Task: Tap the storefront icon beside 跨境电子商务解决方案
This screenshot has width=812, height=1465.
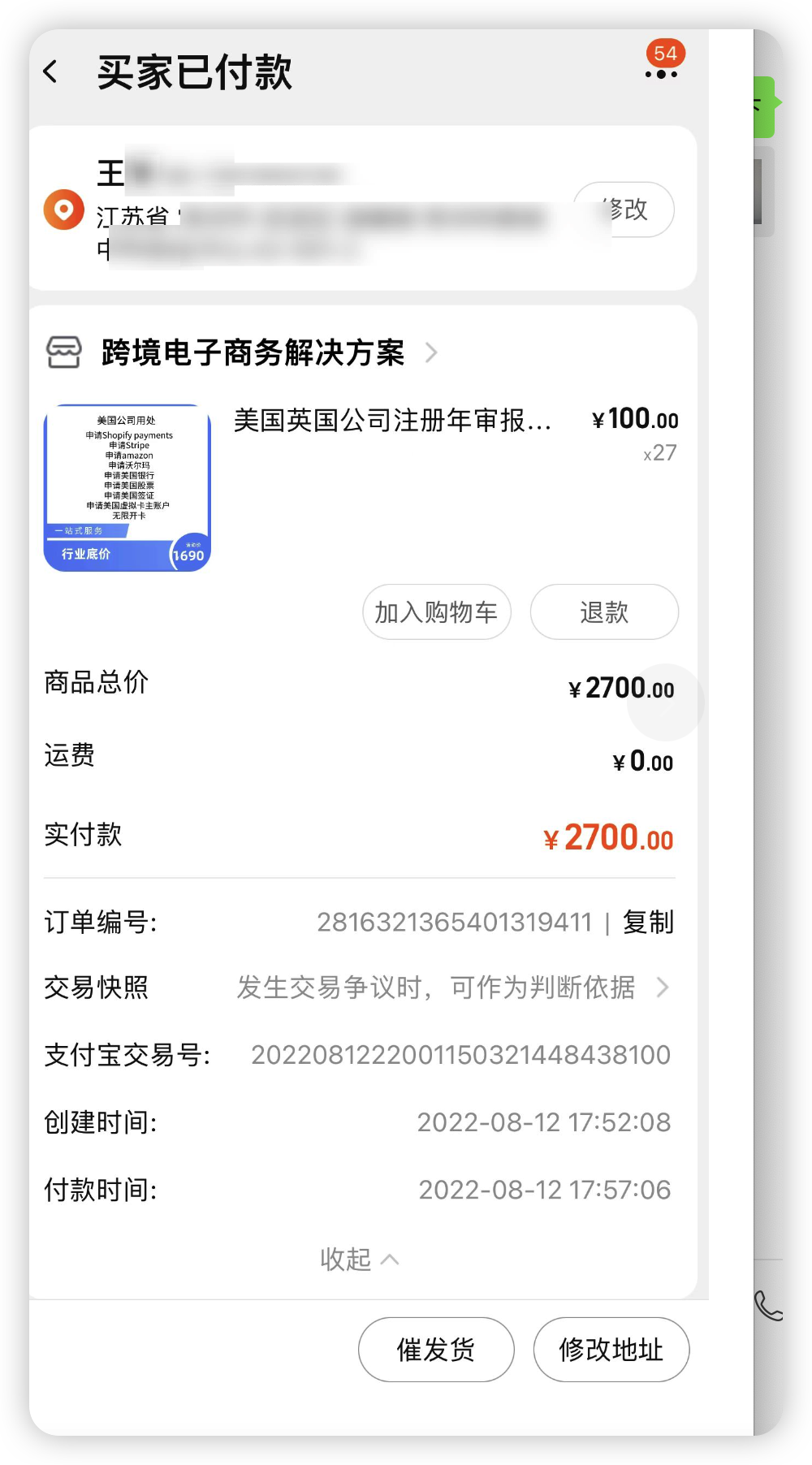Action: pos(64,352)
